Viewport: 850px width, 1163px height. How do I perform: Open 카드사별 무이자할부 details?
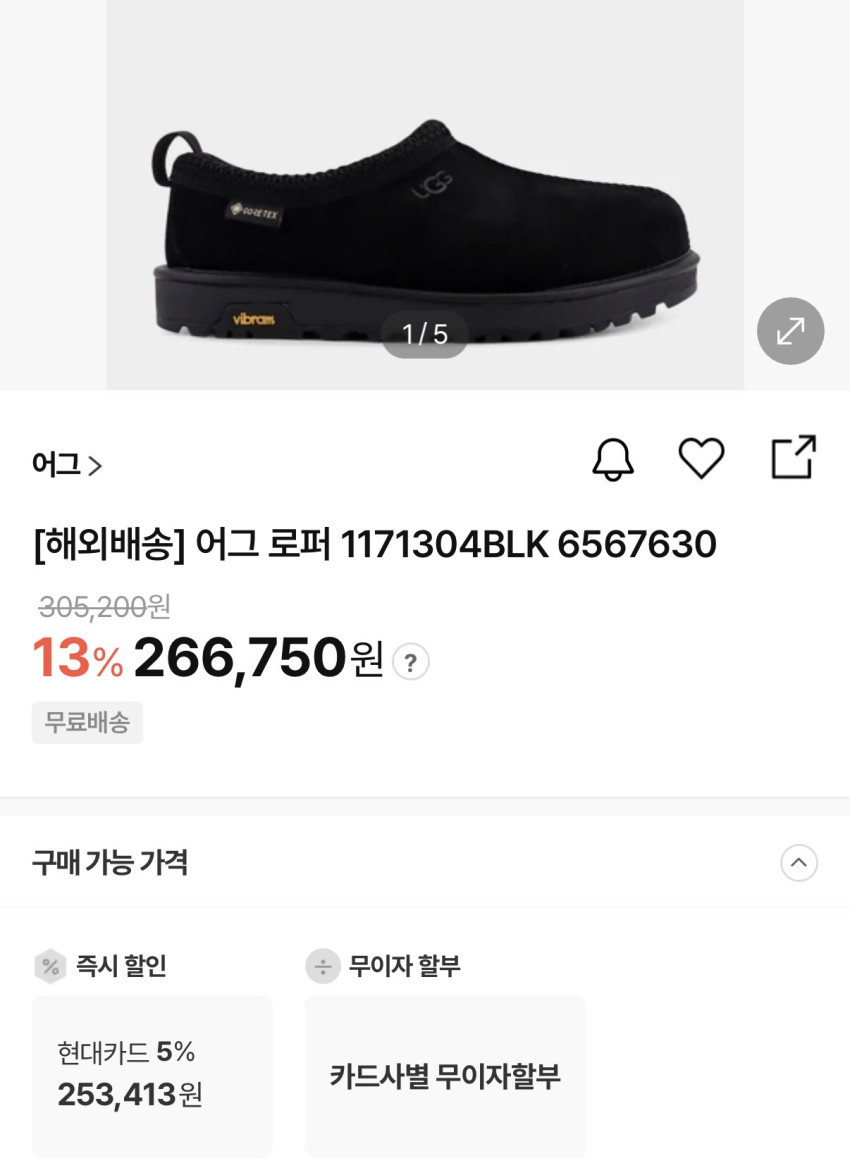pyautogui.click(x=445, y=1075)
